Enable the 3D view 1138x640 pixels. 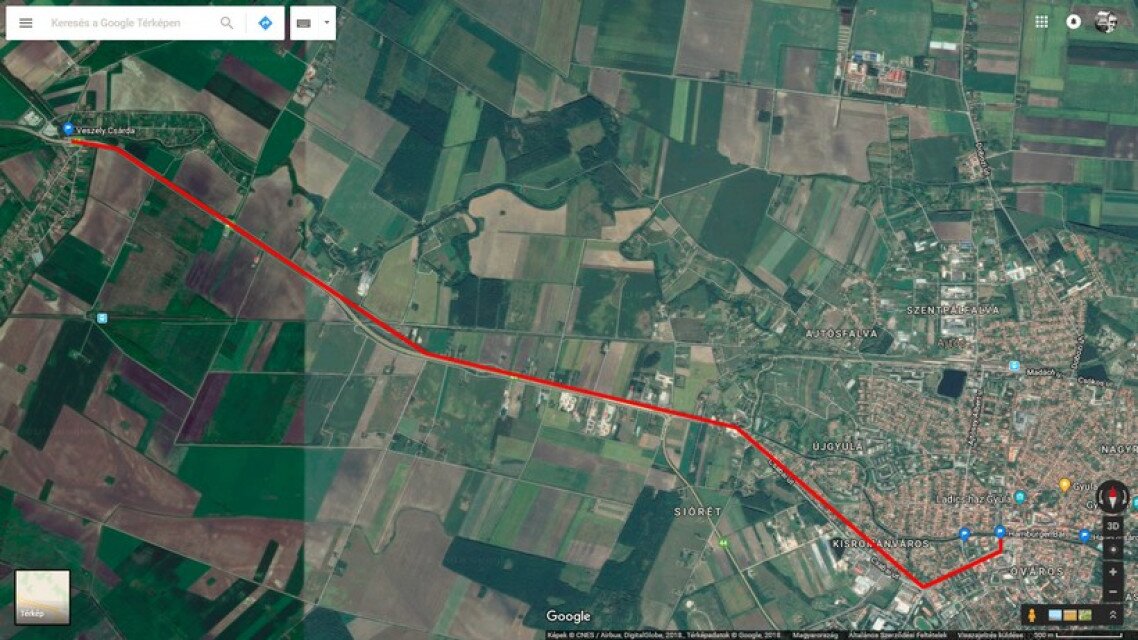1112,525
